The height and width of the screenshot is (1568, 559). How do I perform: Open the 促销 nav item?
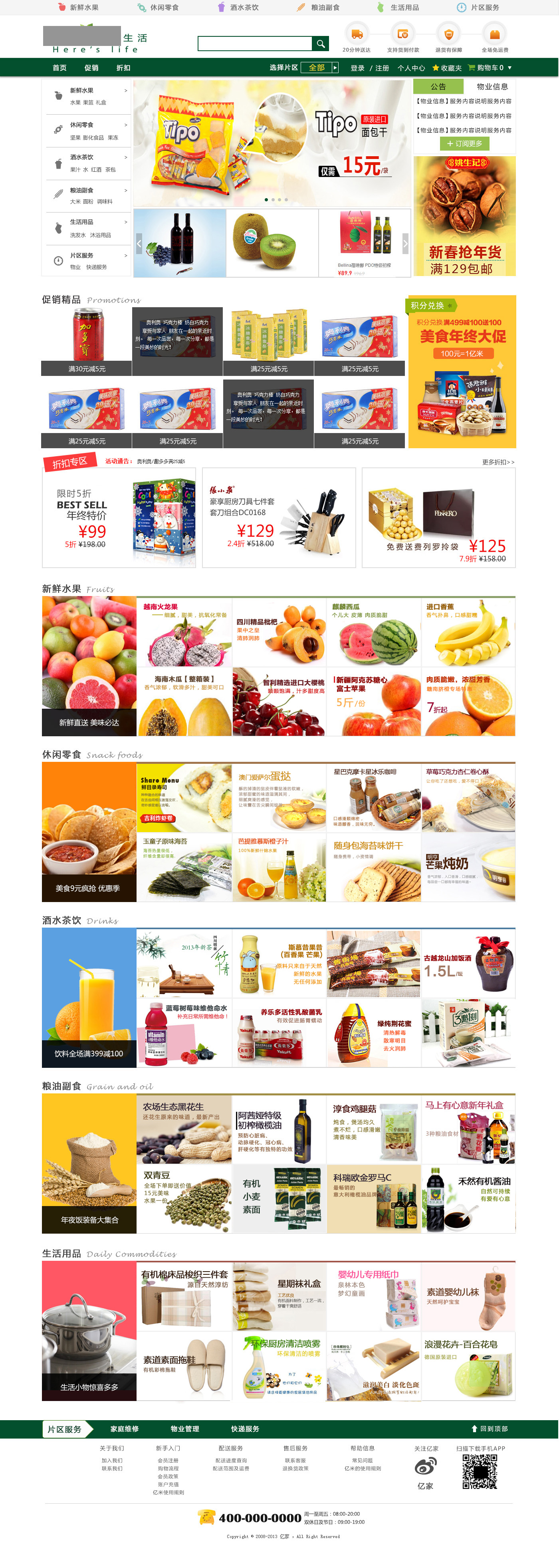point(91,68)
